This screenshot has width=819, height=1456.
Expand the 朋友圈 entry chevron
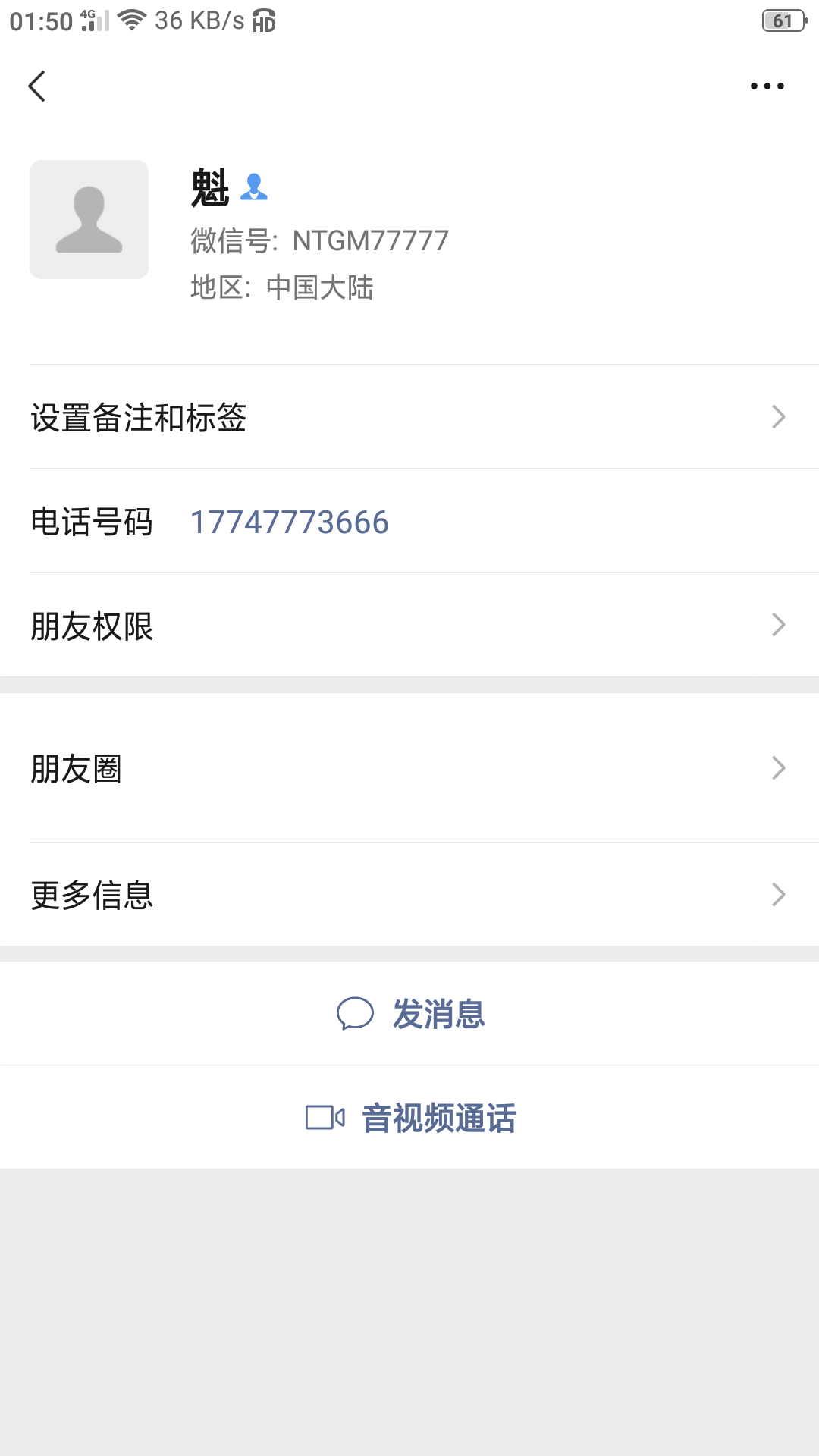(x=779, y=768)
